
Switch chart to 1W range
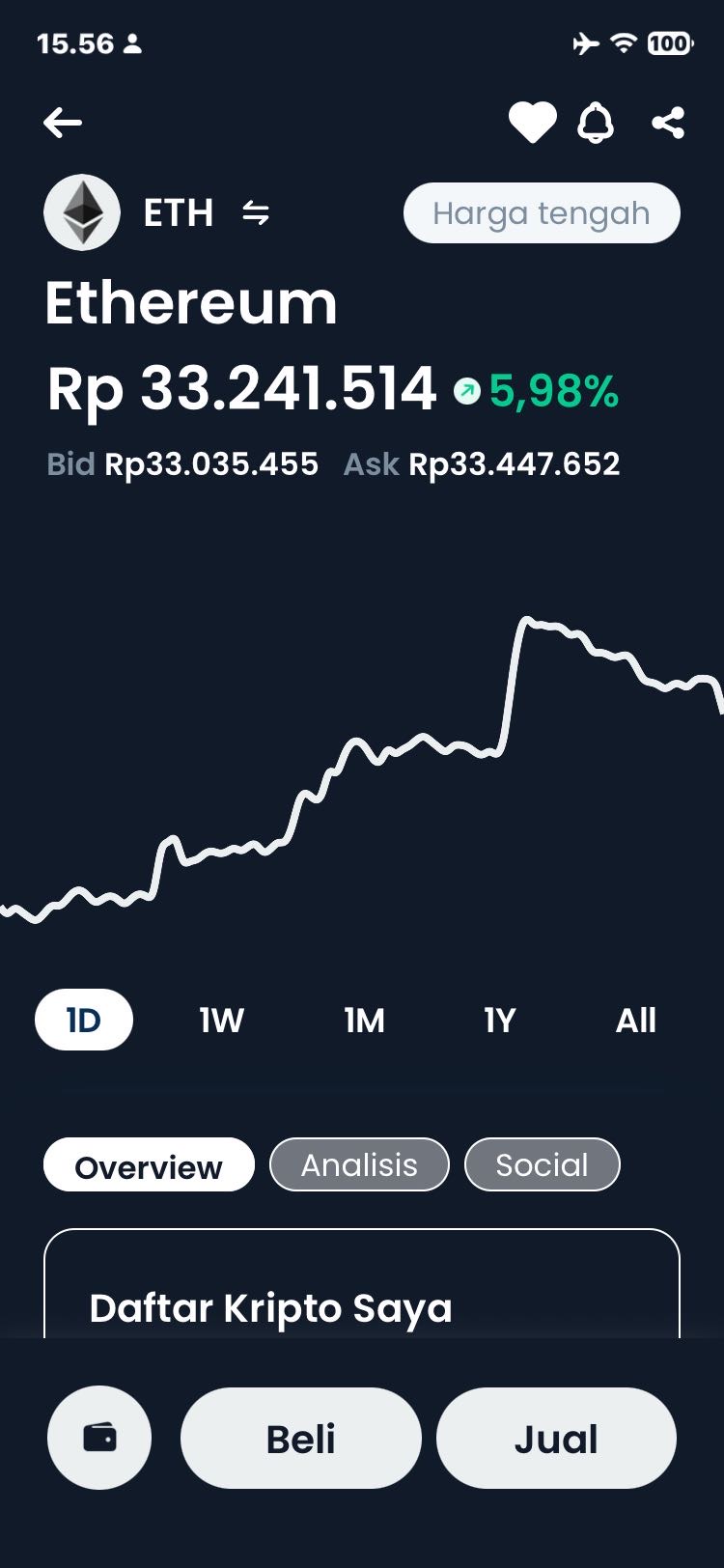pos(221,1020)
